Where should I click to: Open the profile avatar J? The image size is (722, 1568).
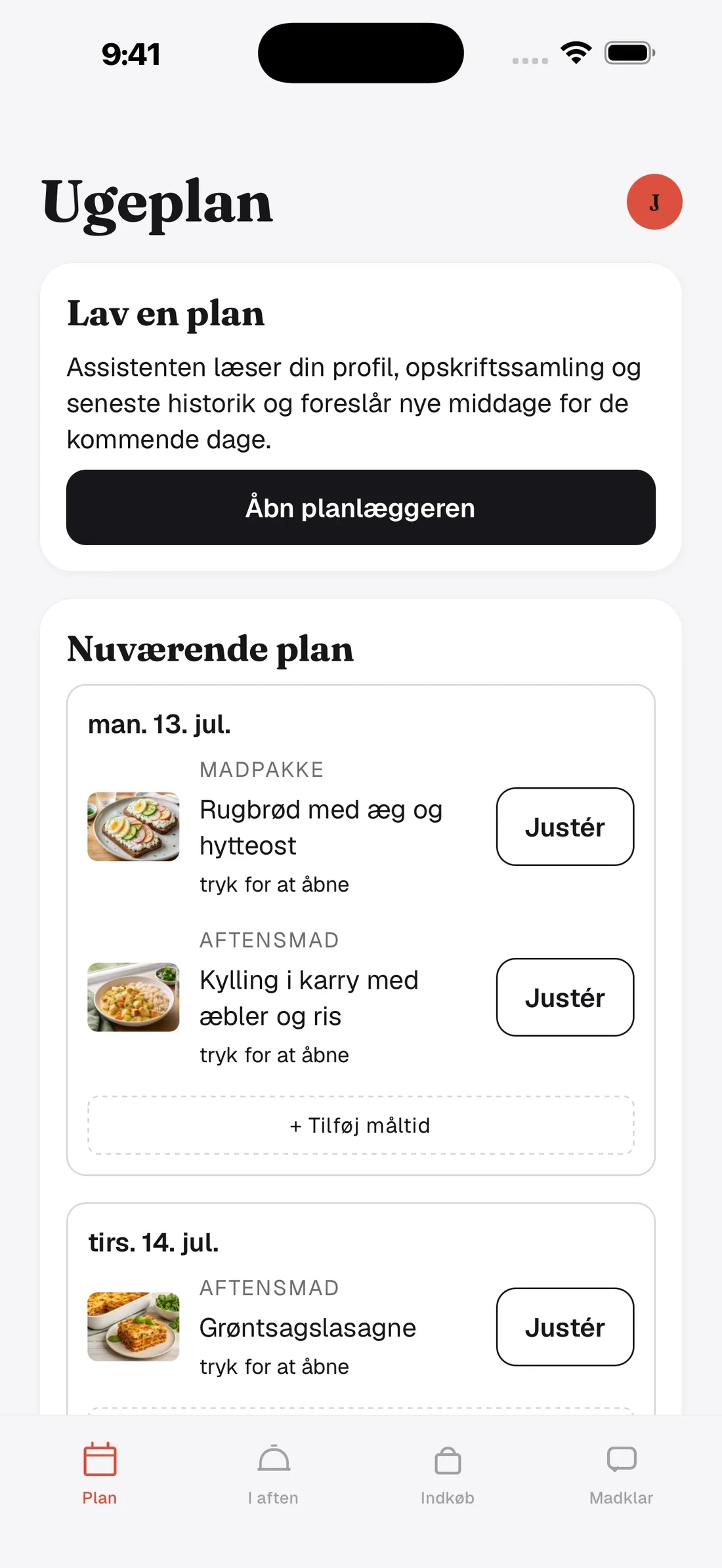[x=654, y=201]
